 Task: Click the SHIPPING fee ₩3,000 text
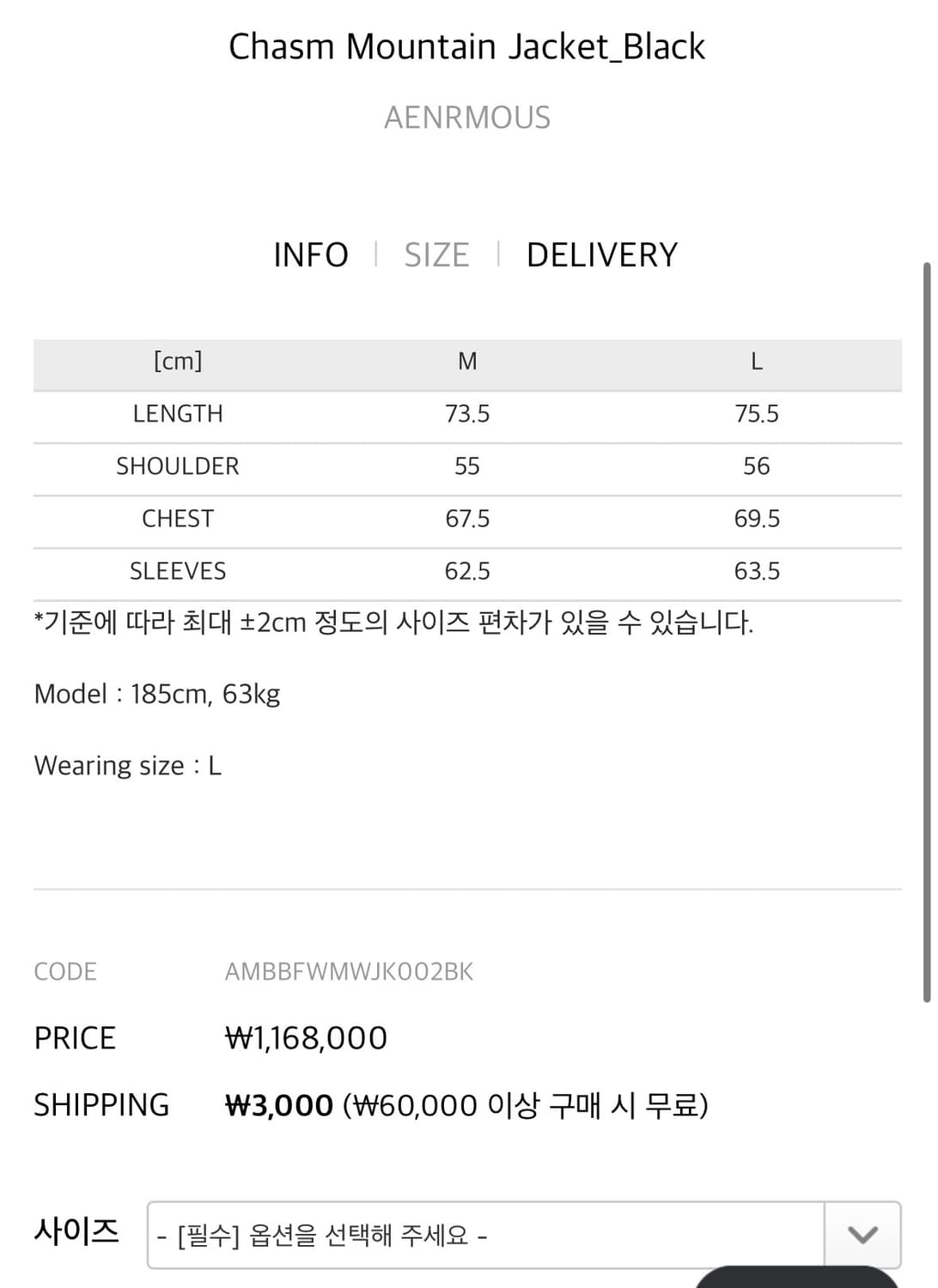tap(279, 1105)
